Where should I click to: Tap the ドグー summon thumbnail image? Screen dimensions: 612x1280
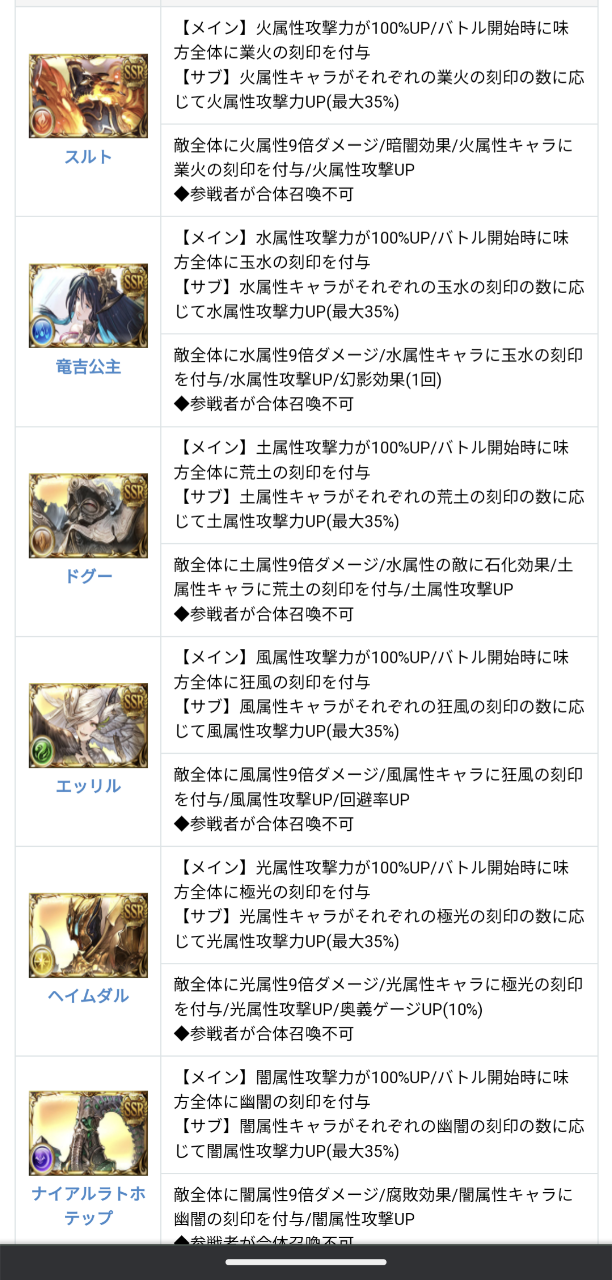pyautogui.click(x=88, y=516)
